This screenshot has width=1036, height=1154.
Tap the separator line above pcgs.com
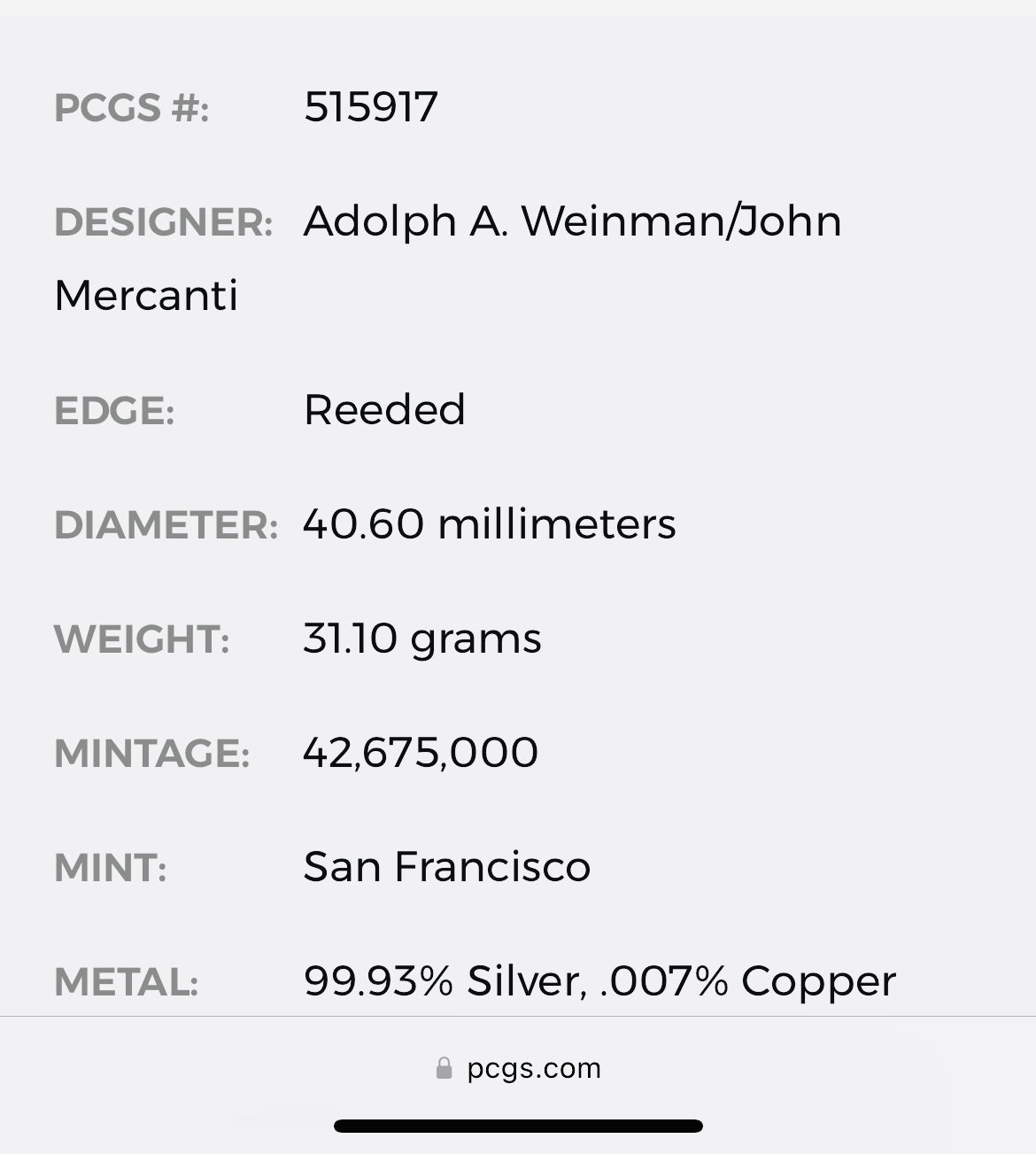tap(517, 1012)
